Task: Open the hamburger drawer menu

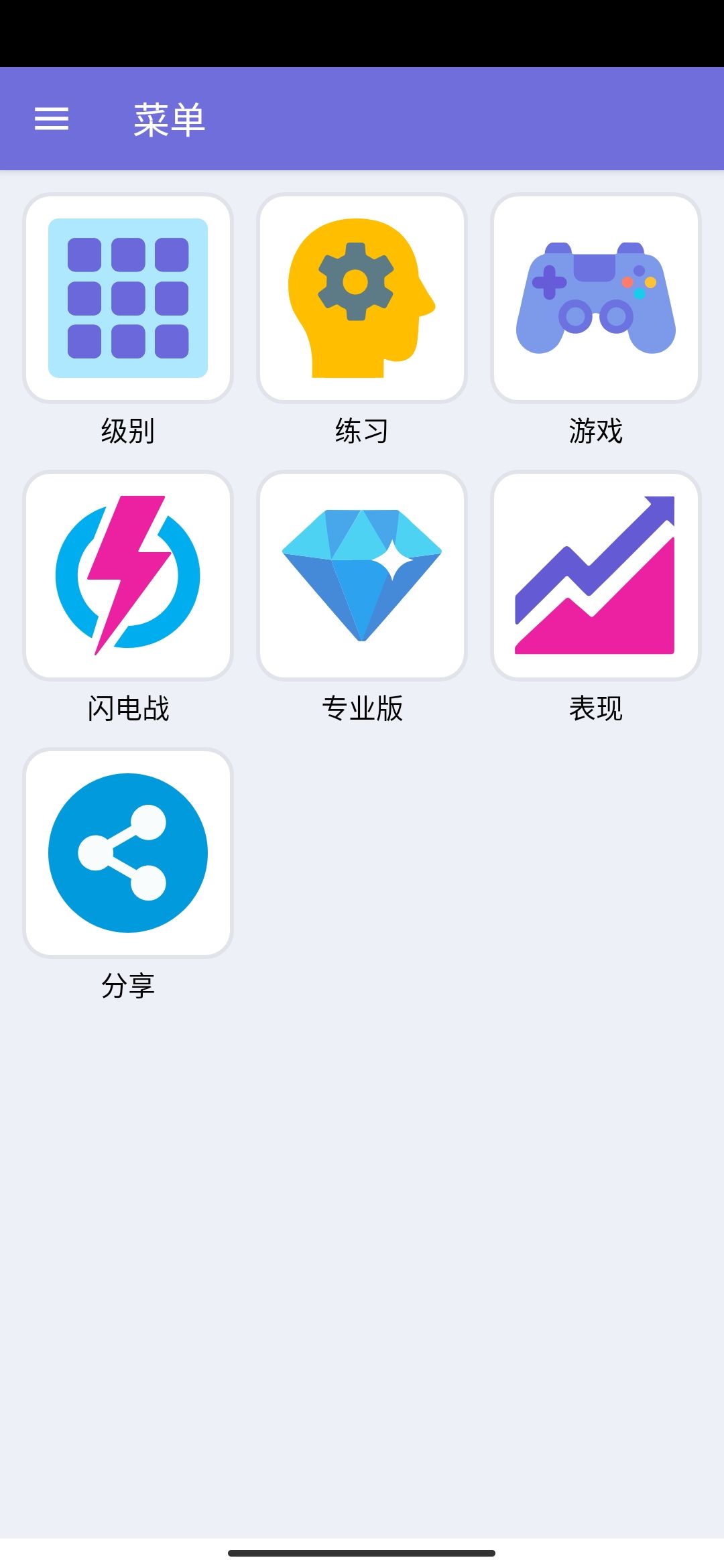Action: click(x=52, y=119)
